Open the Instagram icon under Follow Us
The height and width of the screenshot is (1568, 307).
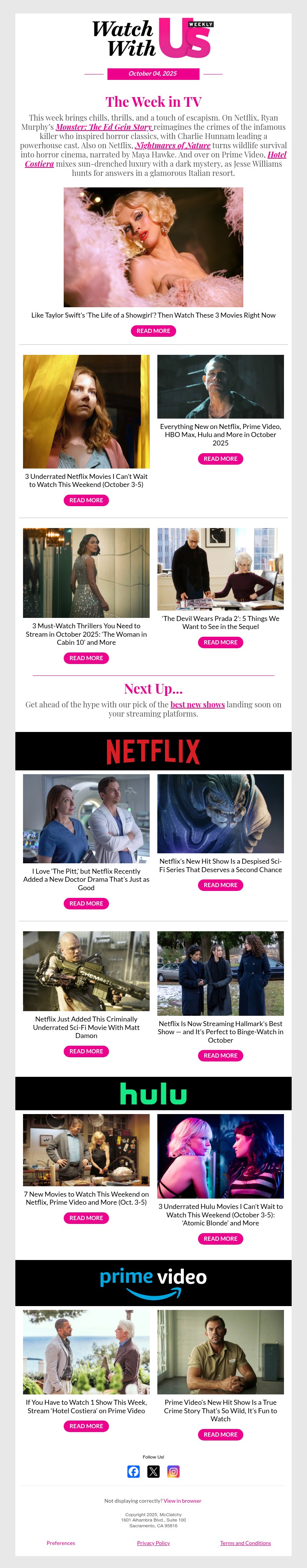click(x=173, y=1471)
